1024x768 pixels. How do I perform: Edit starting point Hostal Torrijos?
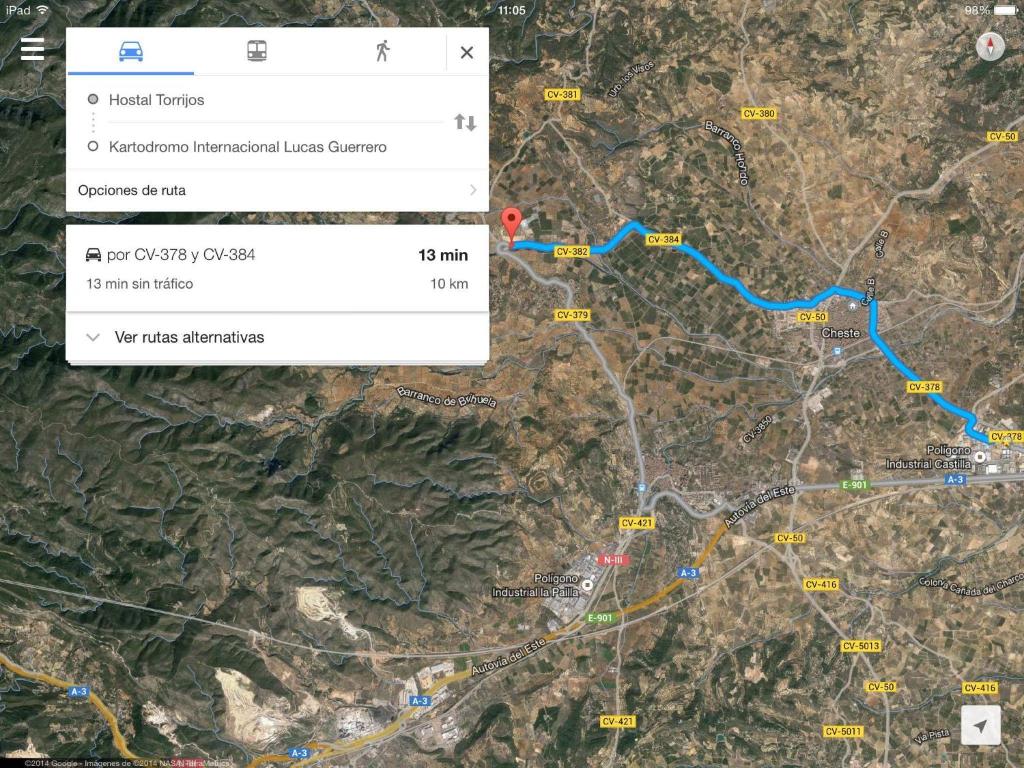260,100
